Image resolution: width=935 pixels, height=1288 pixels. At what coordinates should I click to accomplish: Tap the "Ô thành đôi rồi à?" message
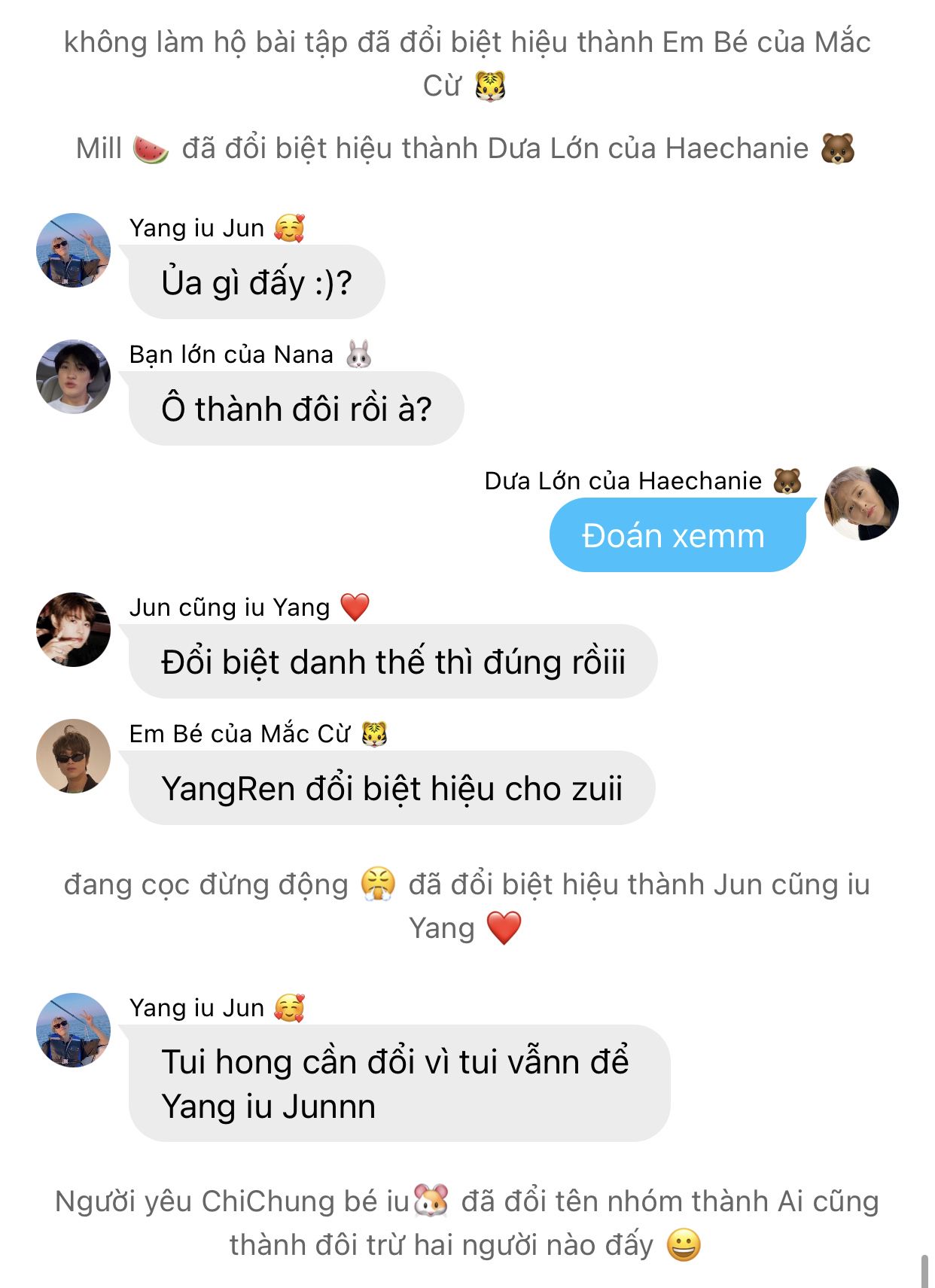[296, 409]
